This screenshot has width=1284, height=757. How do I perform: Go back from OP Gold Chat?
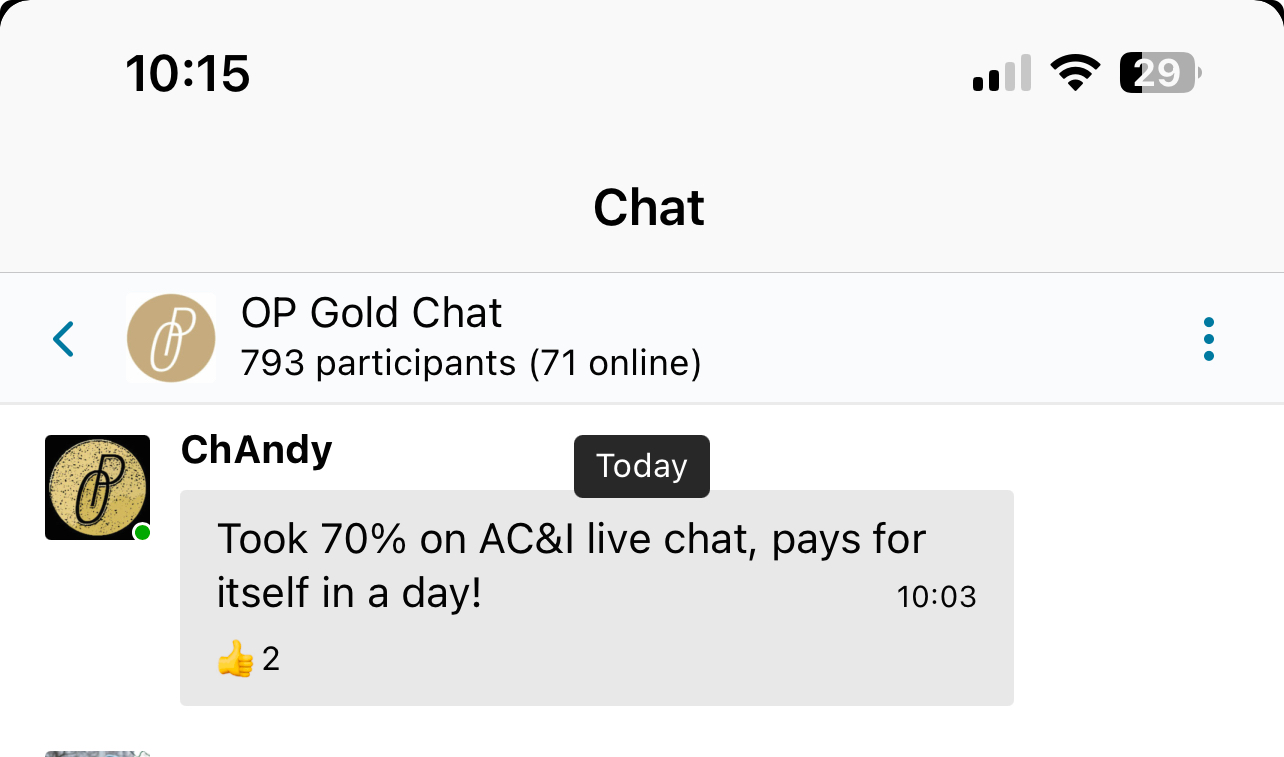63,339
